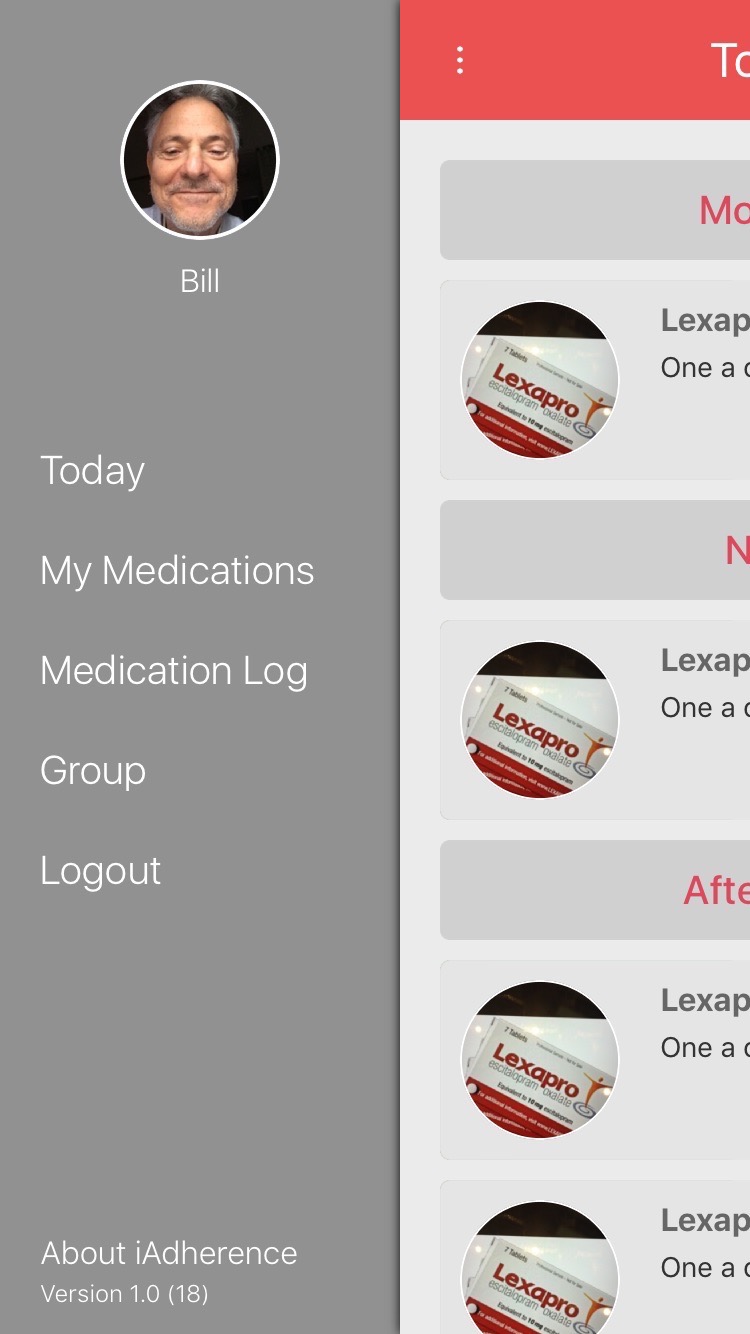Go to My Medications
Image resolution: width=750 pixels, height=1334 pixels.
(177, 571)
